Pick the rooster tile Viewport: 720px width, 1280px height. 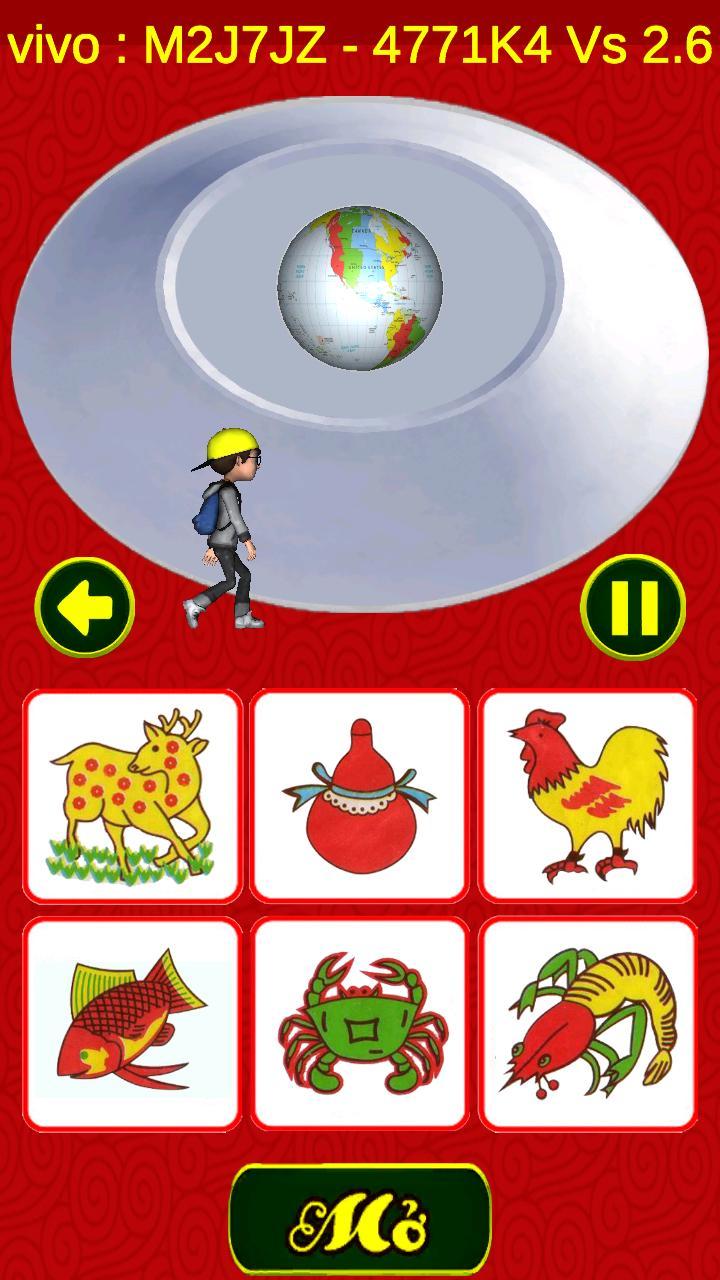(x=587, y=795)
